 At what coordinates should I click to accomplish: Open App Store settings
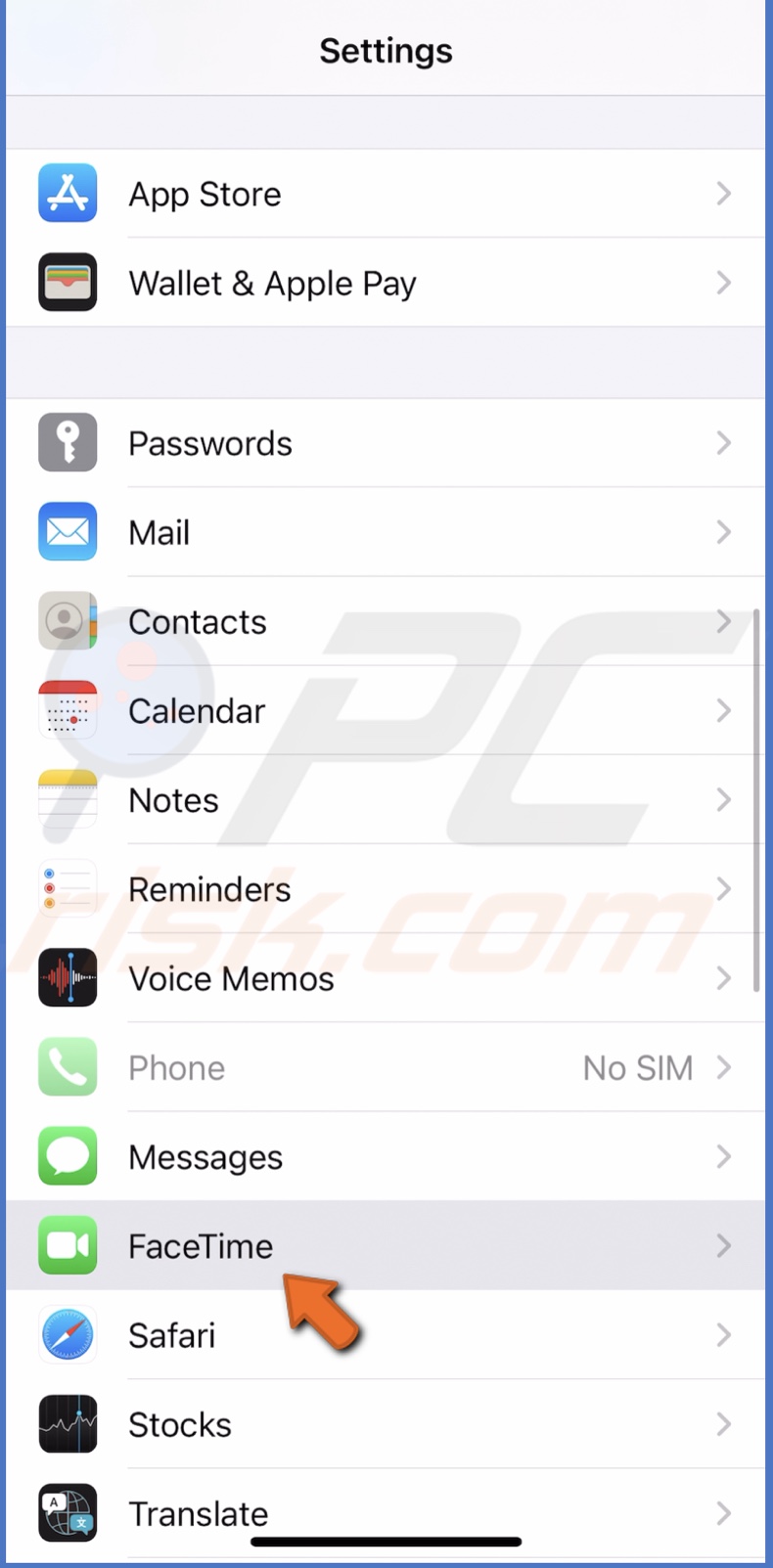pos(386,194)
